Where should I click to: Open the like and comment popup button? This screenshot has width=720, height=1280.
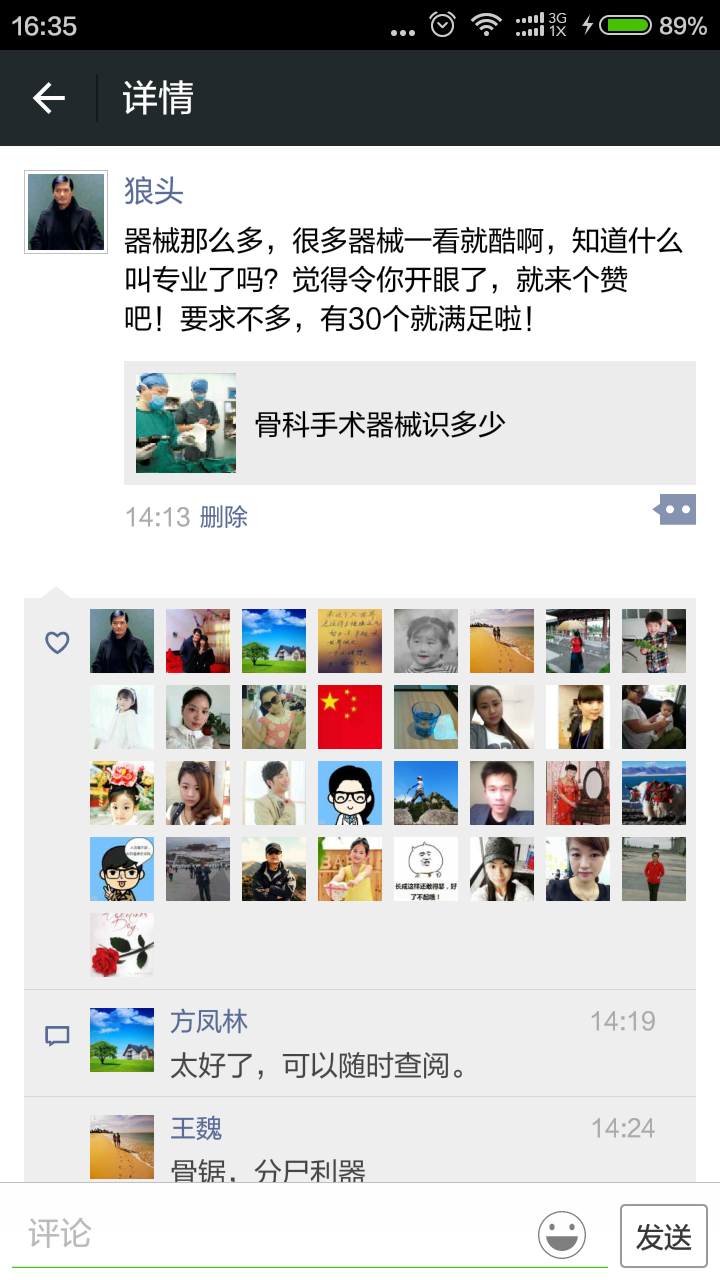point(676,509)
